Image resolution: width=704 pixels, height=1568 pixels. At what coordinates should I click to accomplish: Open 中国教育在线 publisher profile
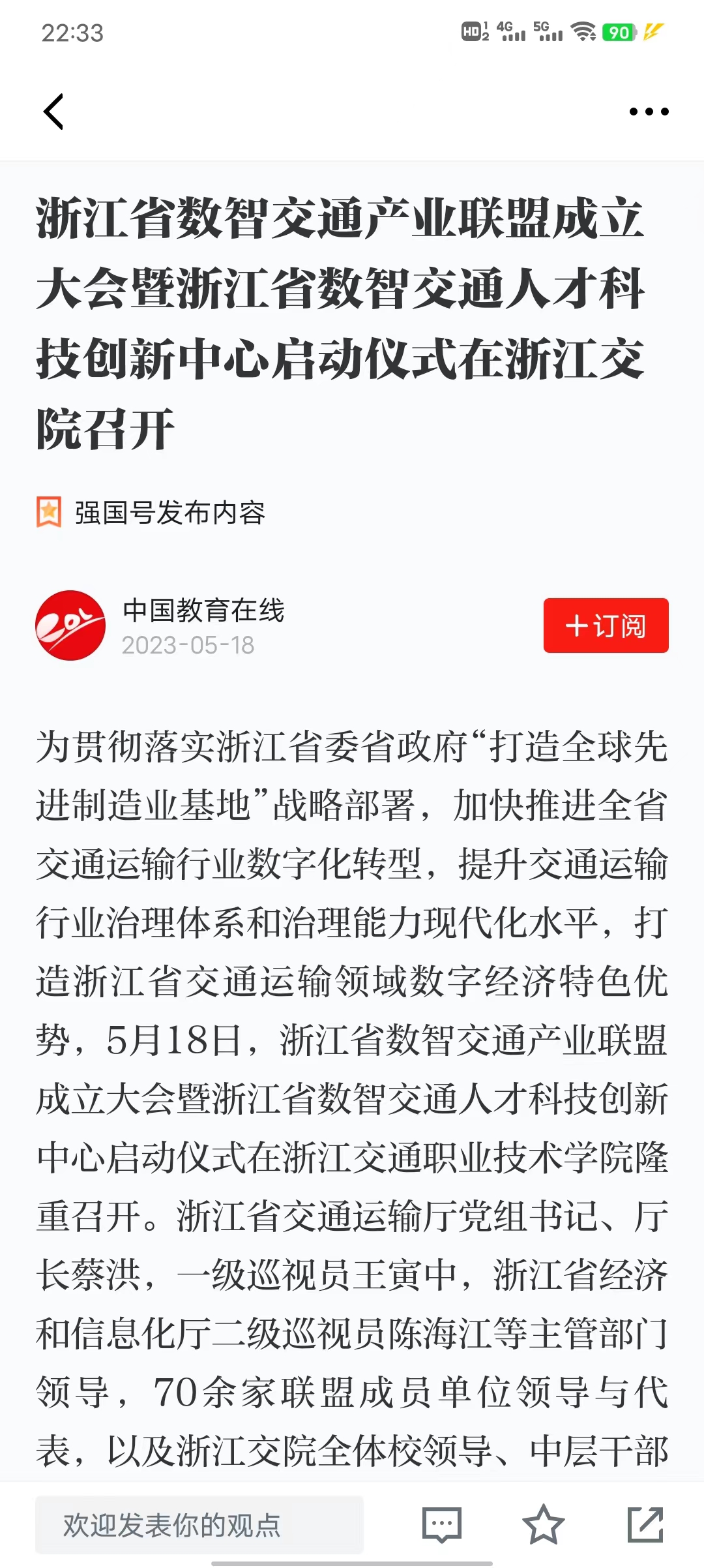pos(203,611)
